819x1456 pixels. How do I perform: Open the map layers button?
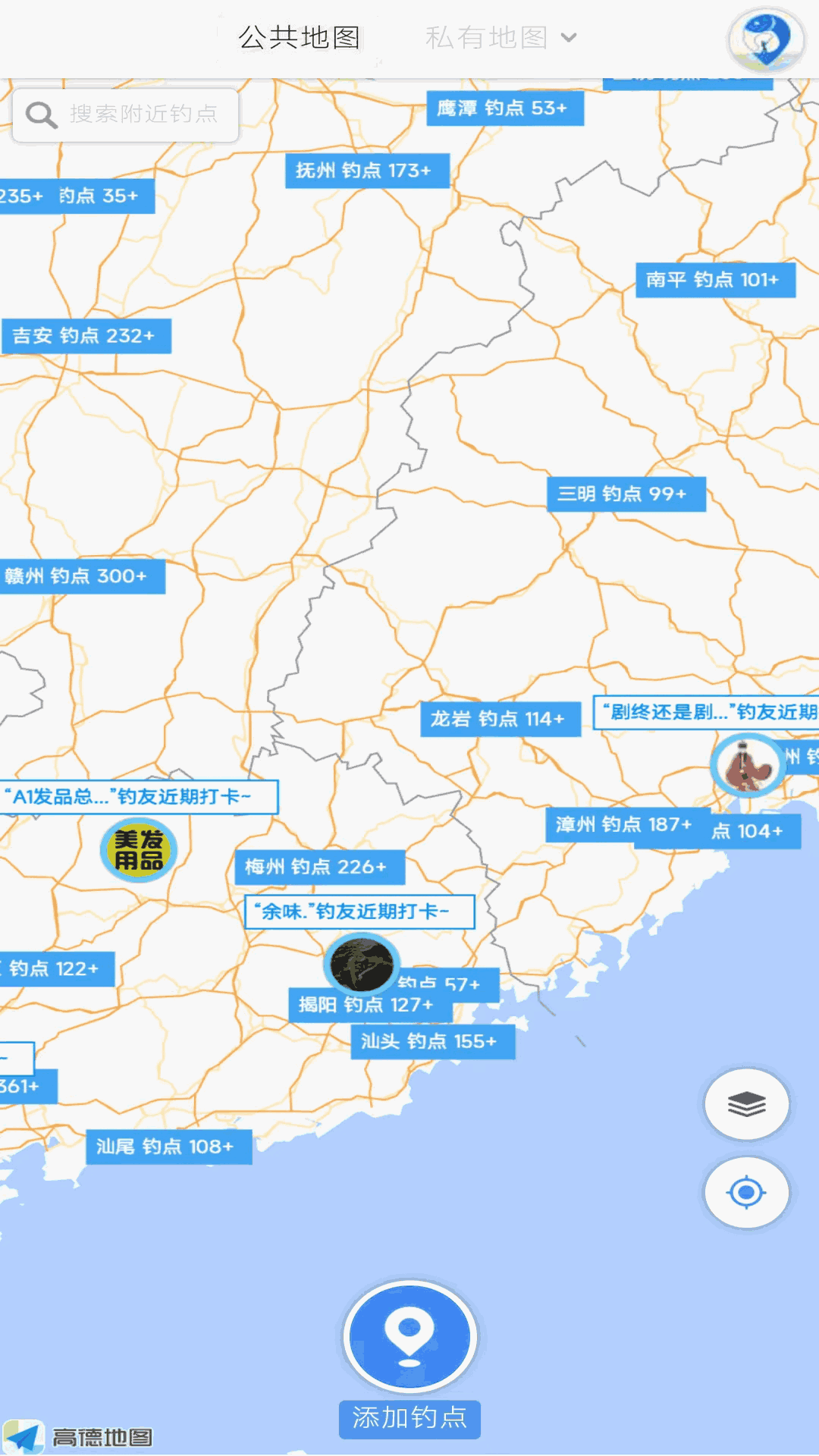(x=746, y=1104)
